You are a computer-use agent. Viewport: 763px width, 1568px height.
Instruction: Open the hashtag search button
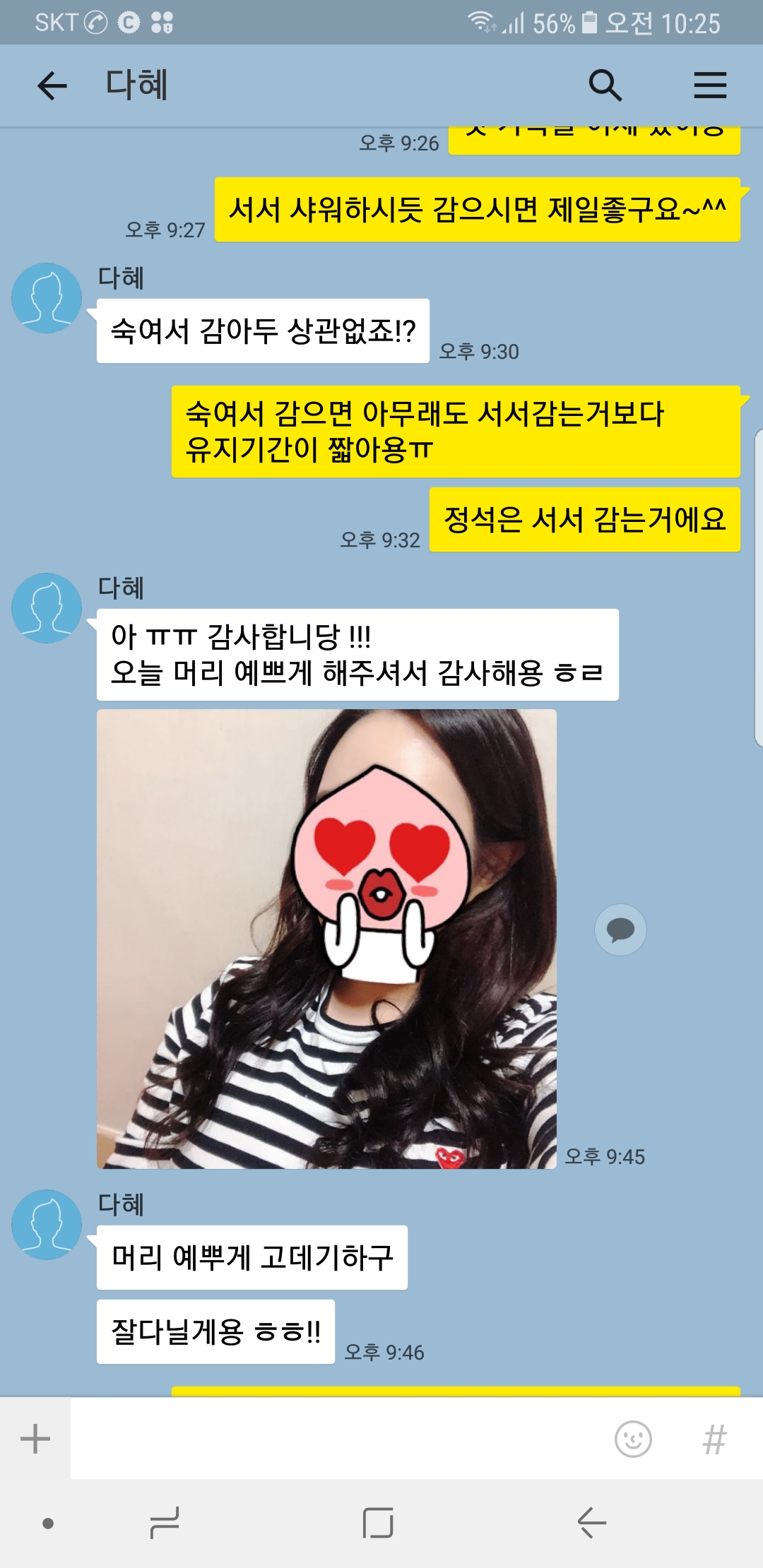714,1439
